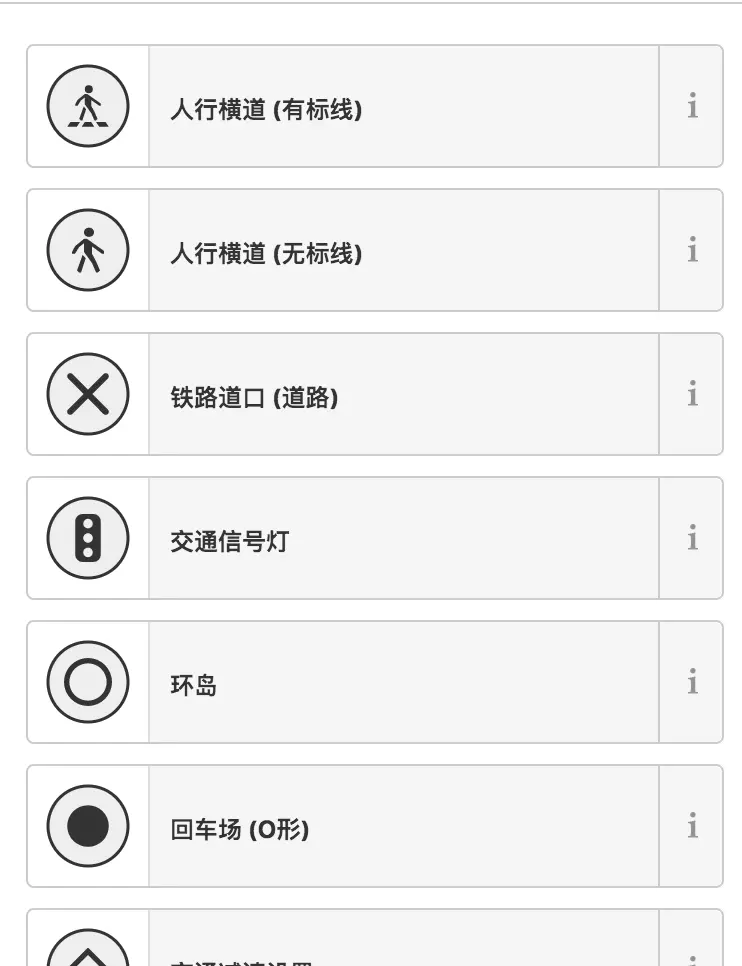Select 回车场 (O形) preset
Screen dimensions: 742x966
pyautogui.click(x=403, y=827)
